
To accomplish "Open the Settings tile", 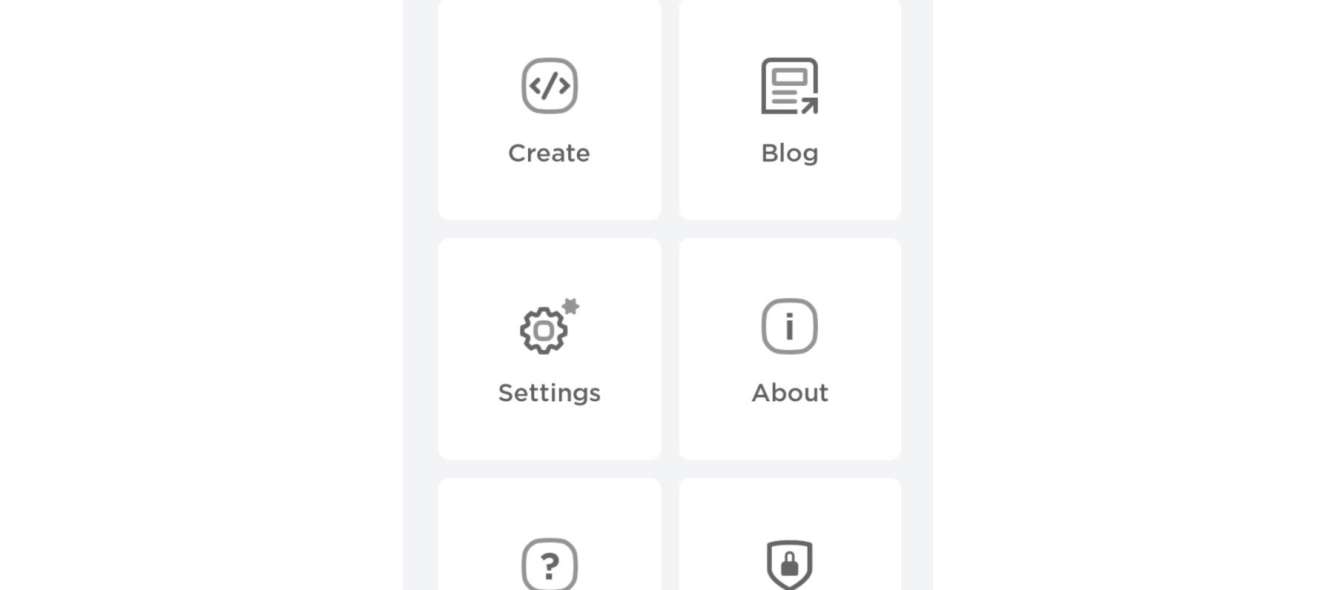I will [549, 349].
